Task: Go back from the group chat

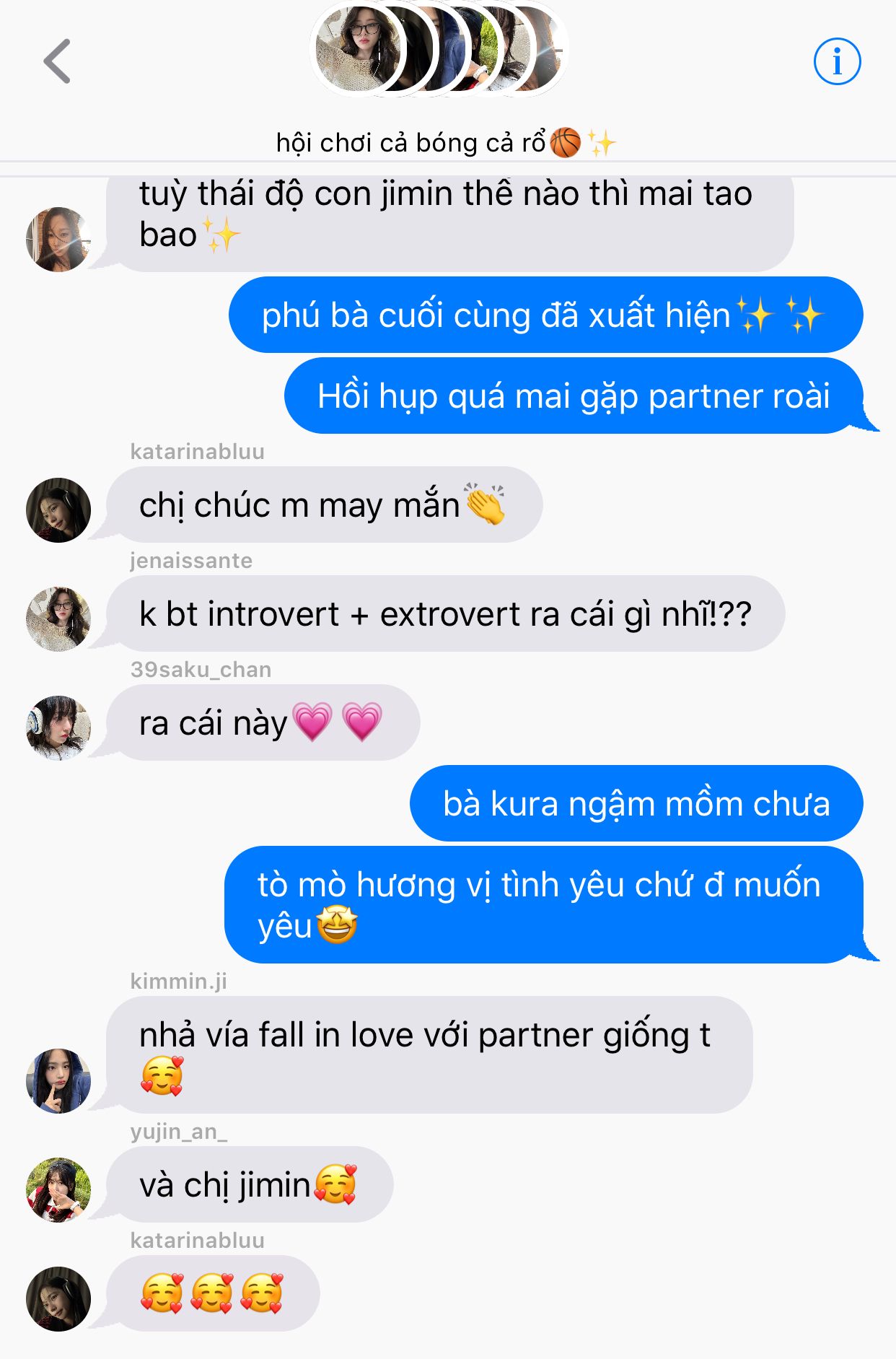Action: pyautogui.click(x=58, y=61)
